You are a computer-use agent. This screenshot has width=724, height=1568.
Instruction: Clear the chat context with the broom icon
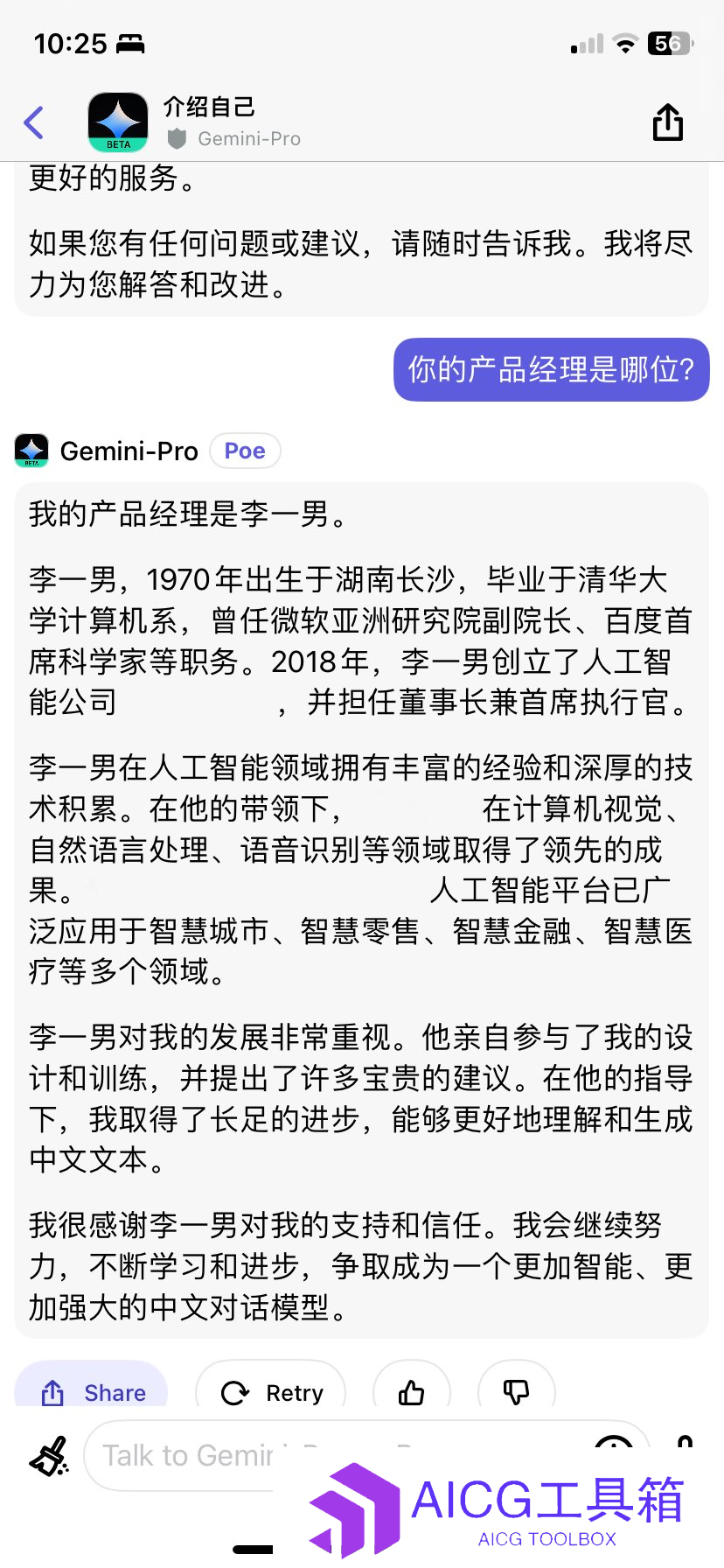coord(49,1456)
